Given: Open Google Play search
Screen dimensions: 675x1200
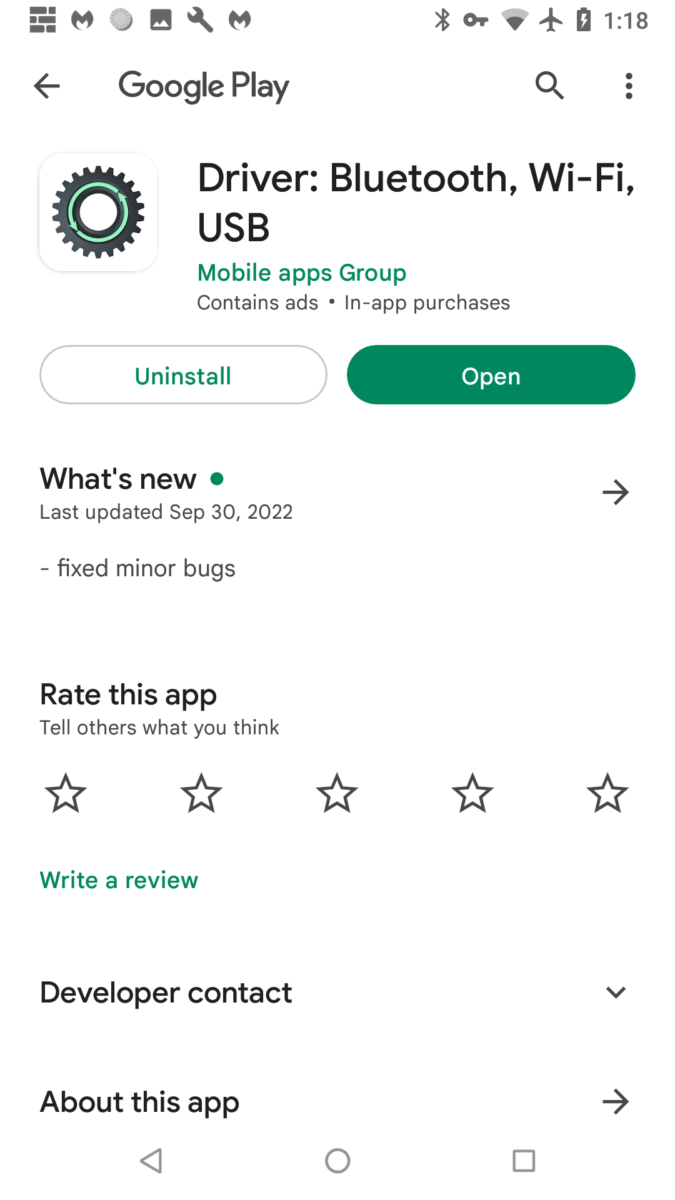Looking at the screenshot, I should pyautogui.click(x=549, y=87).
